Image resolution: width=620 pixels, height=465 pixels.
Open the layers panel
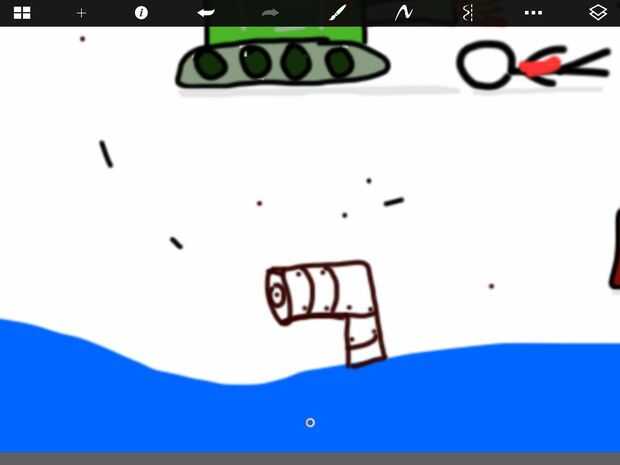(x=597, y=13)
